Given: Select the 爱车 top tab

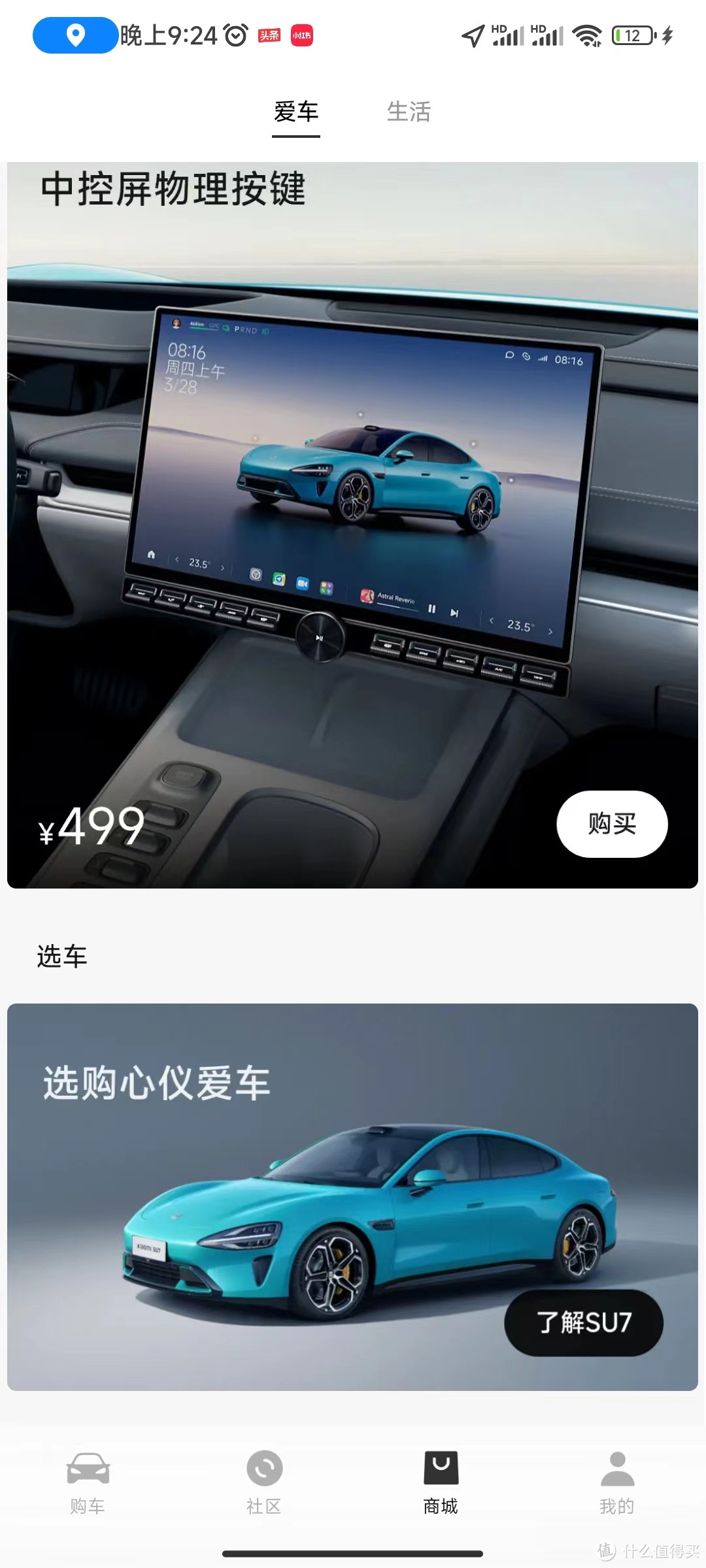Looking at the screenshot, I should coord(296,112).
